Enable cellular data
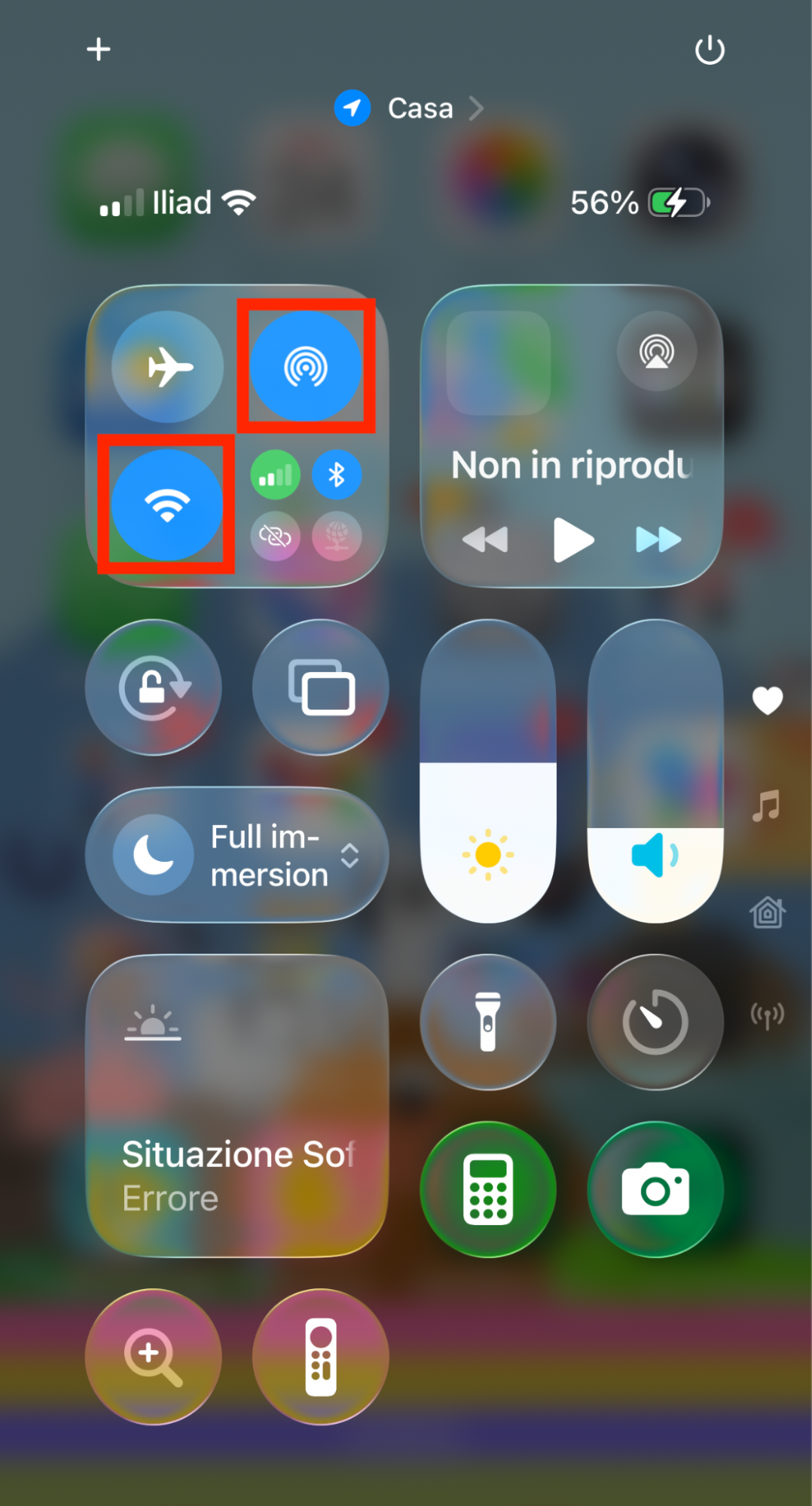The image size is (812, 1506). [x=275, y=474]
